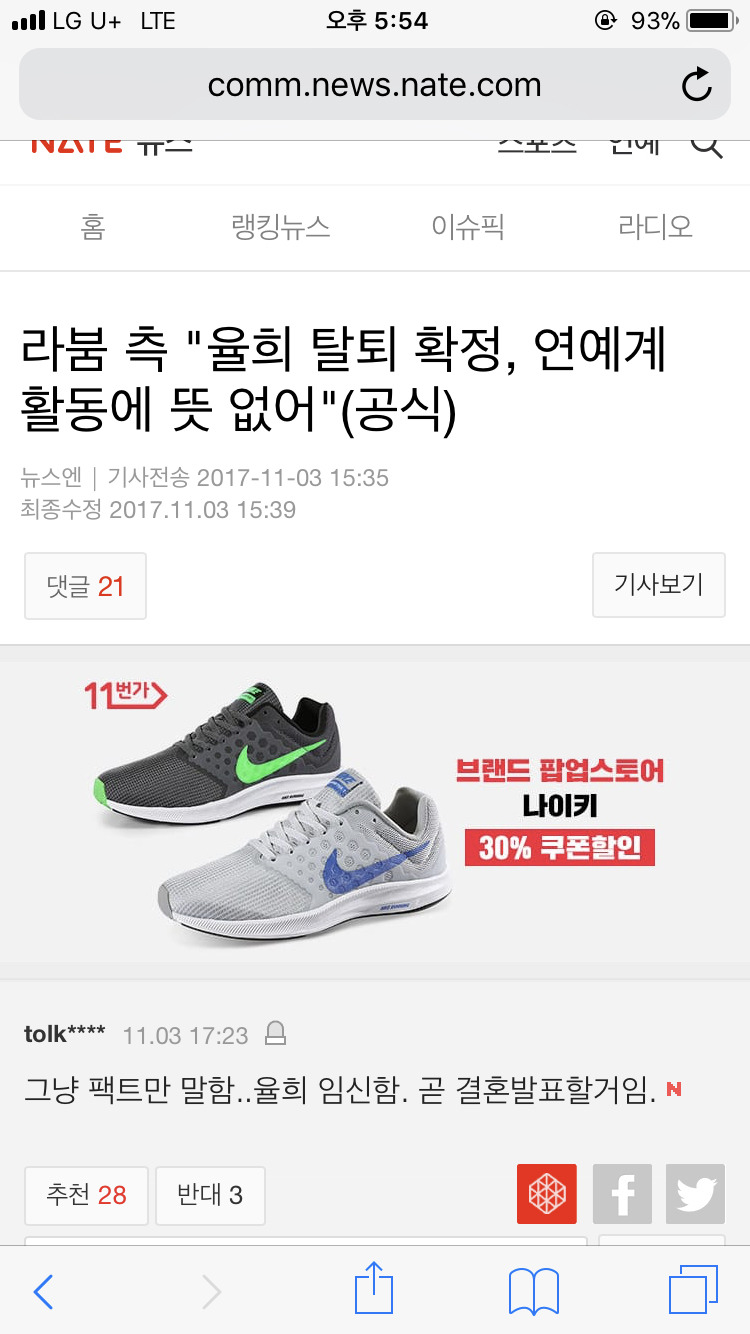Upvote the comment with 추천 28
Viewport: 750px width, 1334px height.
tap(86, 1195)
